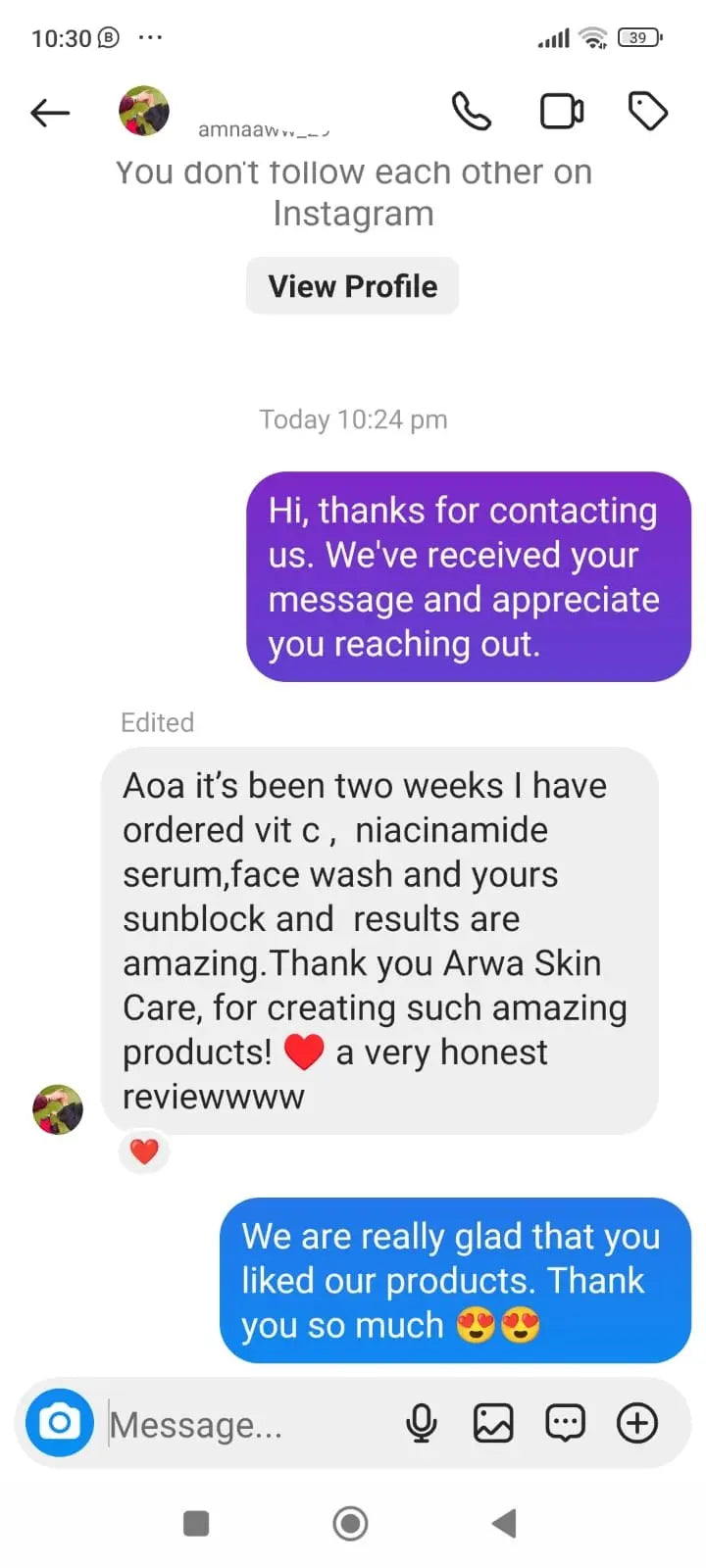The width and height of the screenshot is (706, 1568).
Task: Go to the system home screen
Action: (x=350, y=1524)
